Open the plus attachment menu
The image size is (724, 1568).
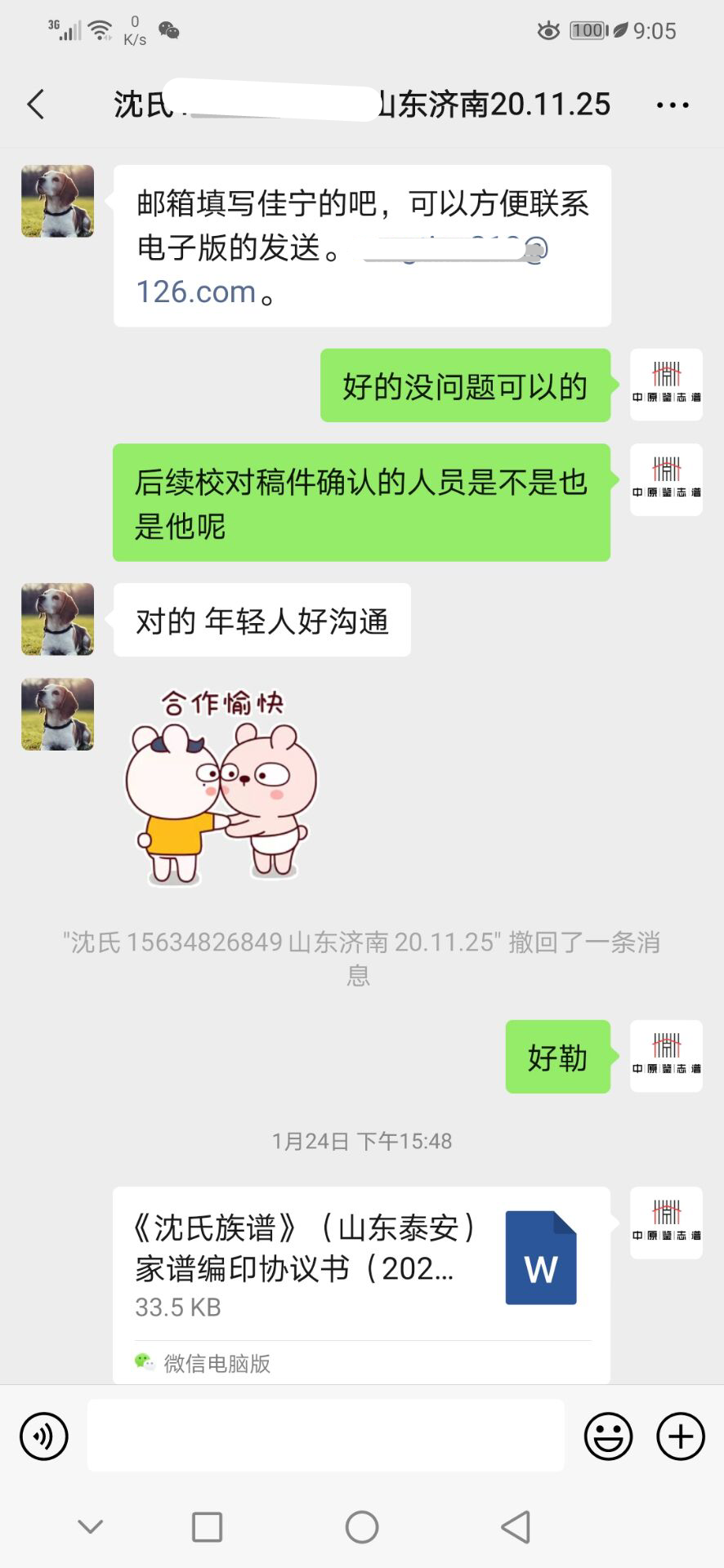click(681, 1437)
